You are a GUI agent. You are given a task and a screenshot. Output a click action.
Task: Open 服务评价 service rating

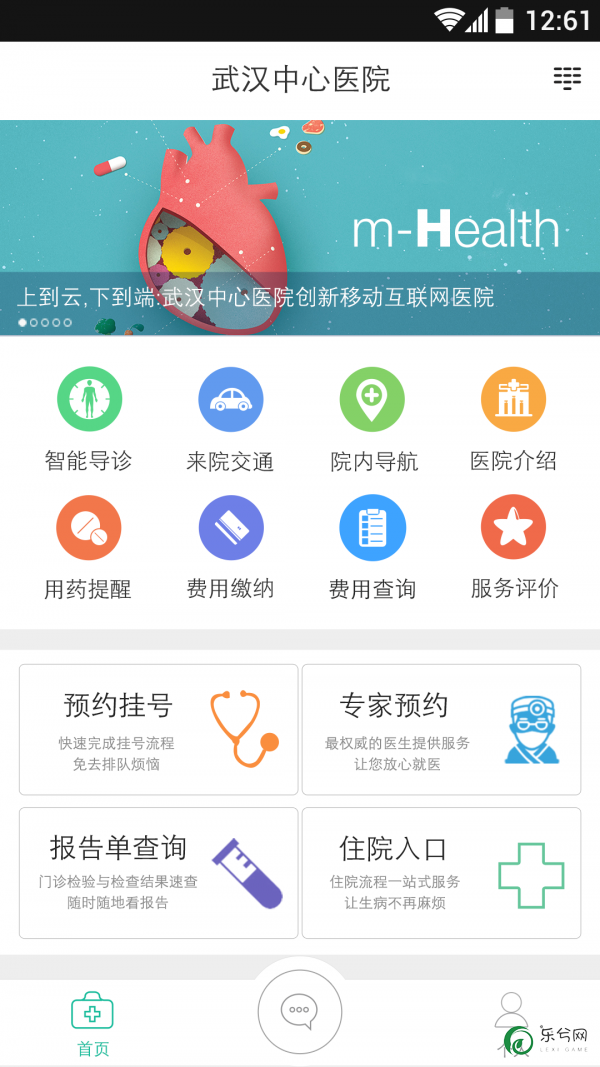pos(514,548)
